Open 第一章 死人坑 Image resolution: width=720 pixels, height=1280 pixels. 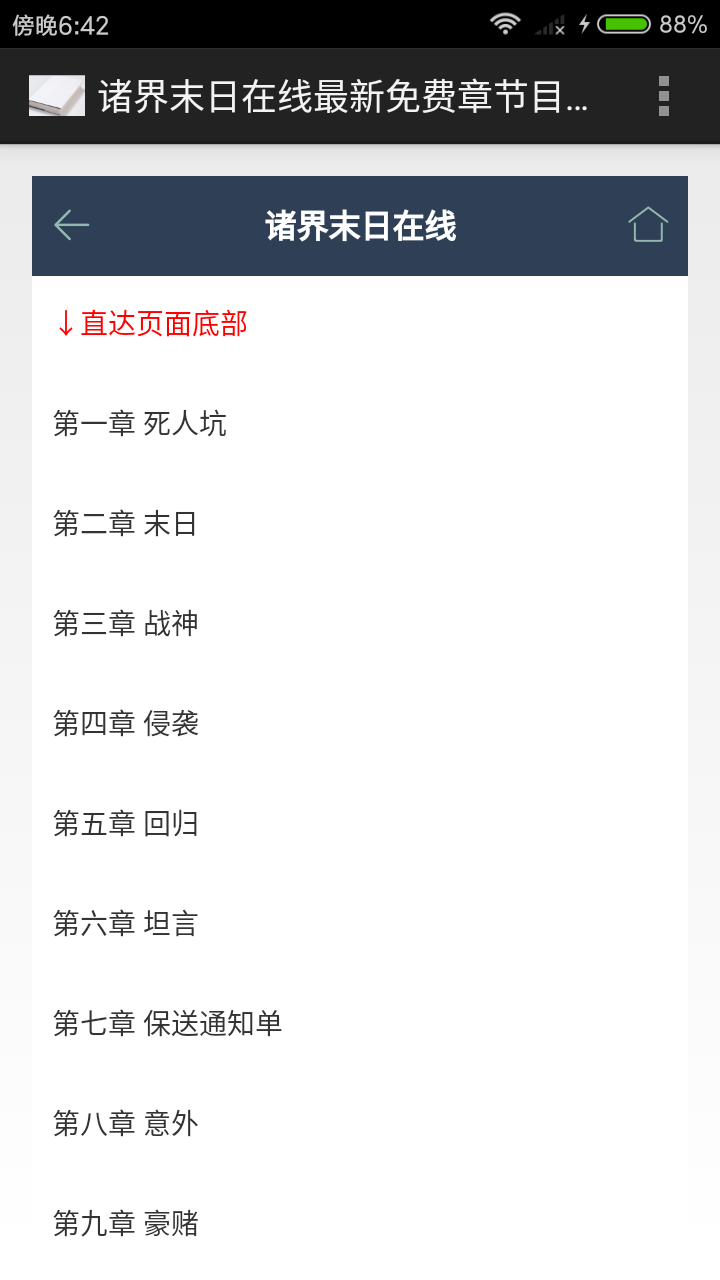[x=141, y=424]
